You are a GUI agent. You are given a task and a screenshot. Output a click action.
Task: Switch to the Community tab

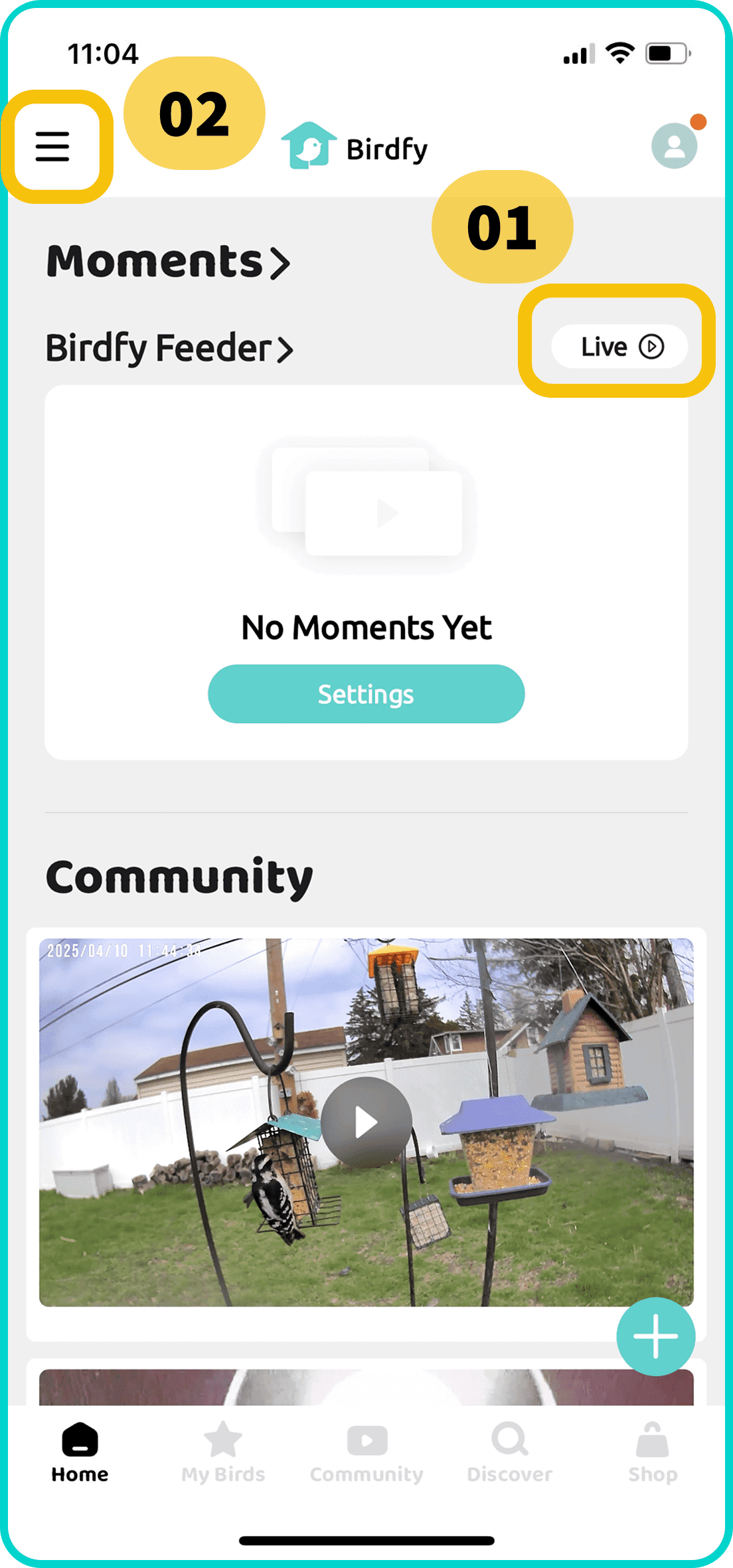(366, 1453)
